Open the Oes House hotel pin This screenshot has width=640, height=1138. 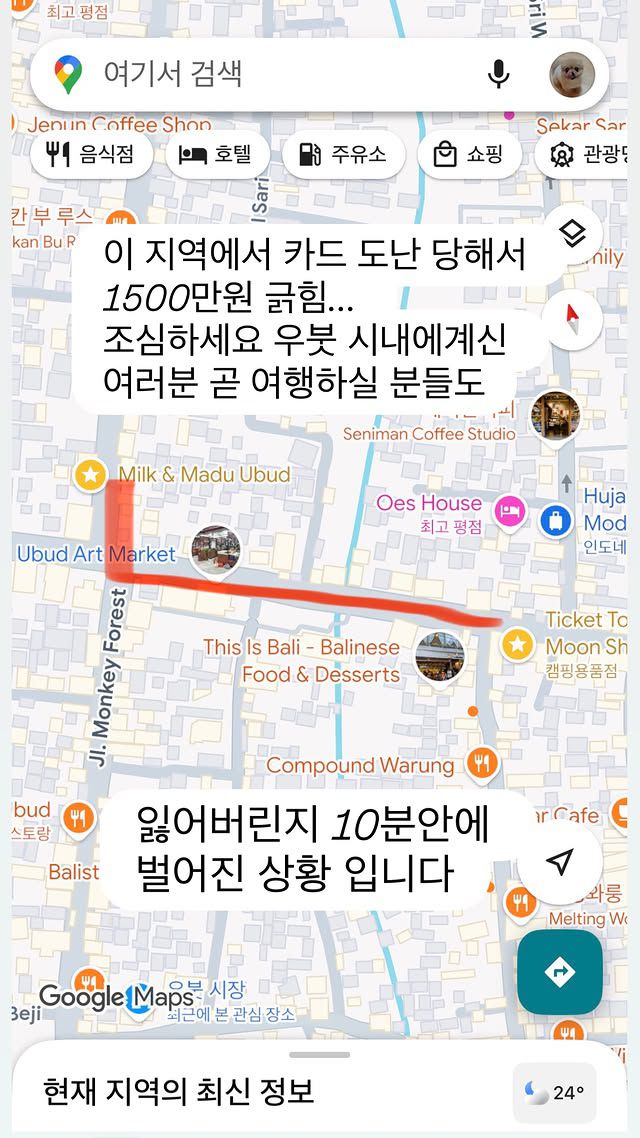point(511,511)
